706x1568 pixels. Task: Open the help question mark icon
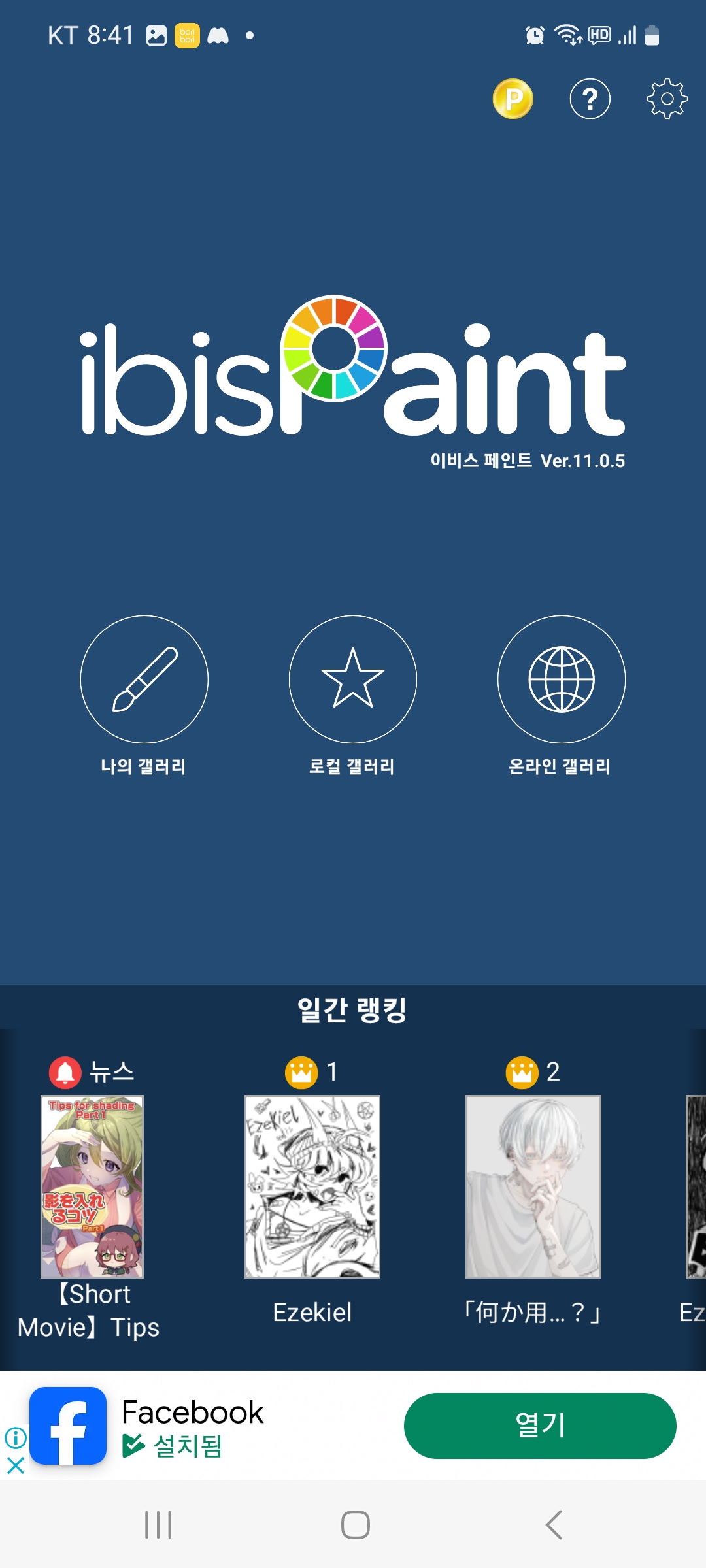pos(589,99)
